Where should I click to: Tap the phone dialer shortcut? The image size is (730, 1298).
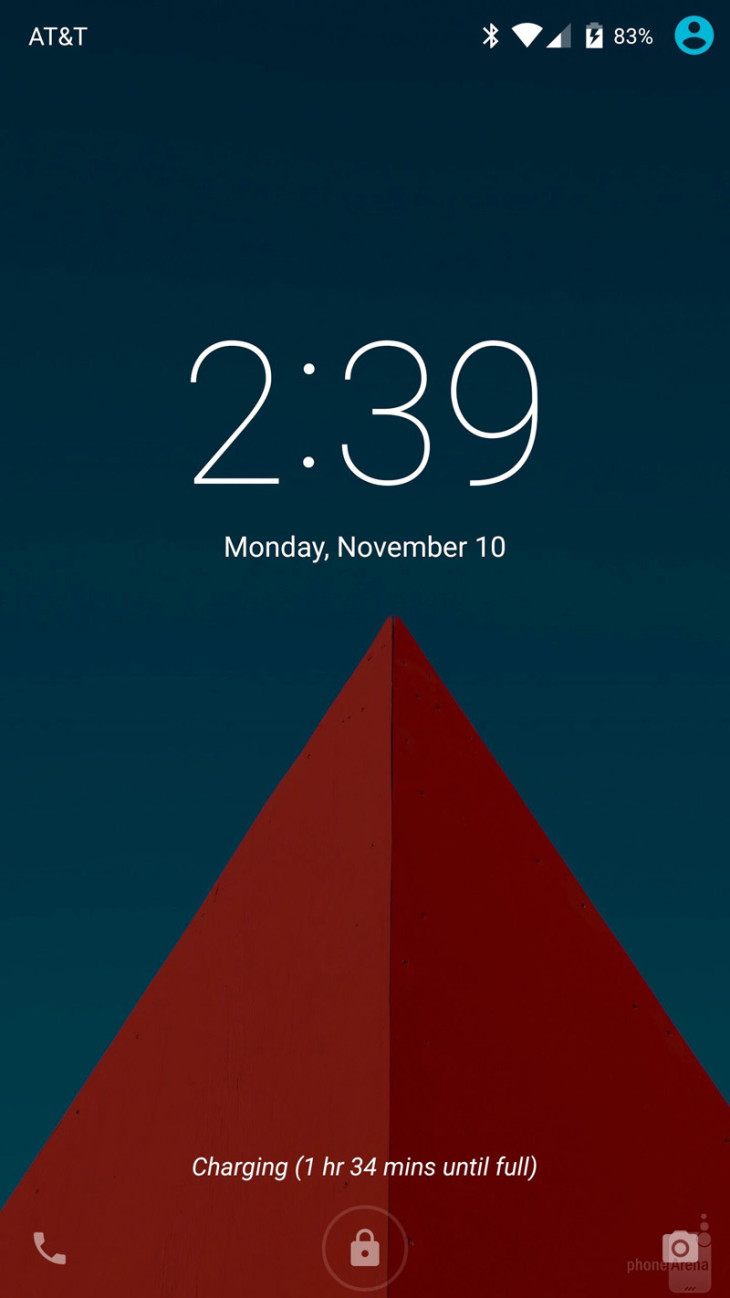tap(49, 1248)
